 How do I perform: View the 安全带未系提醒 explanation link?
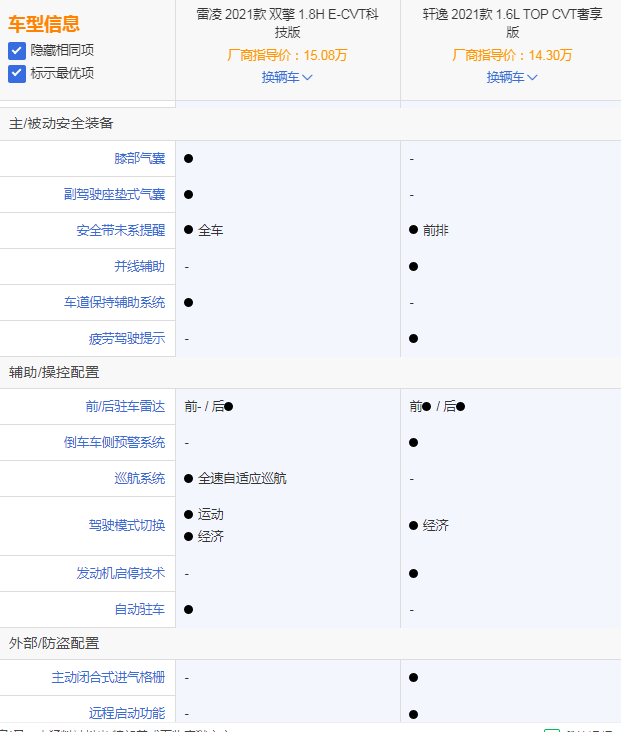coord(120,230)
